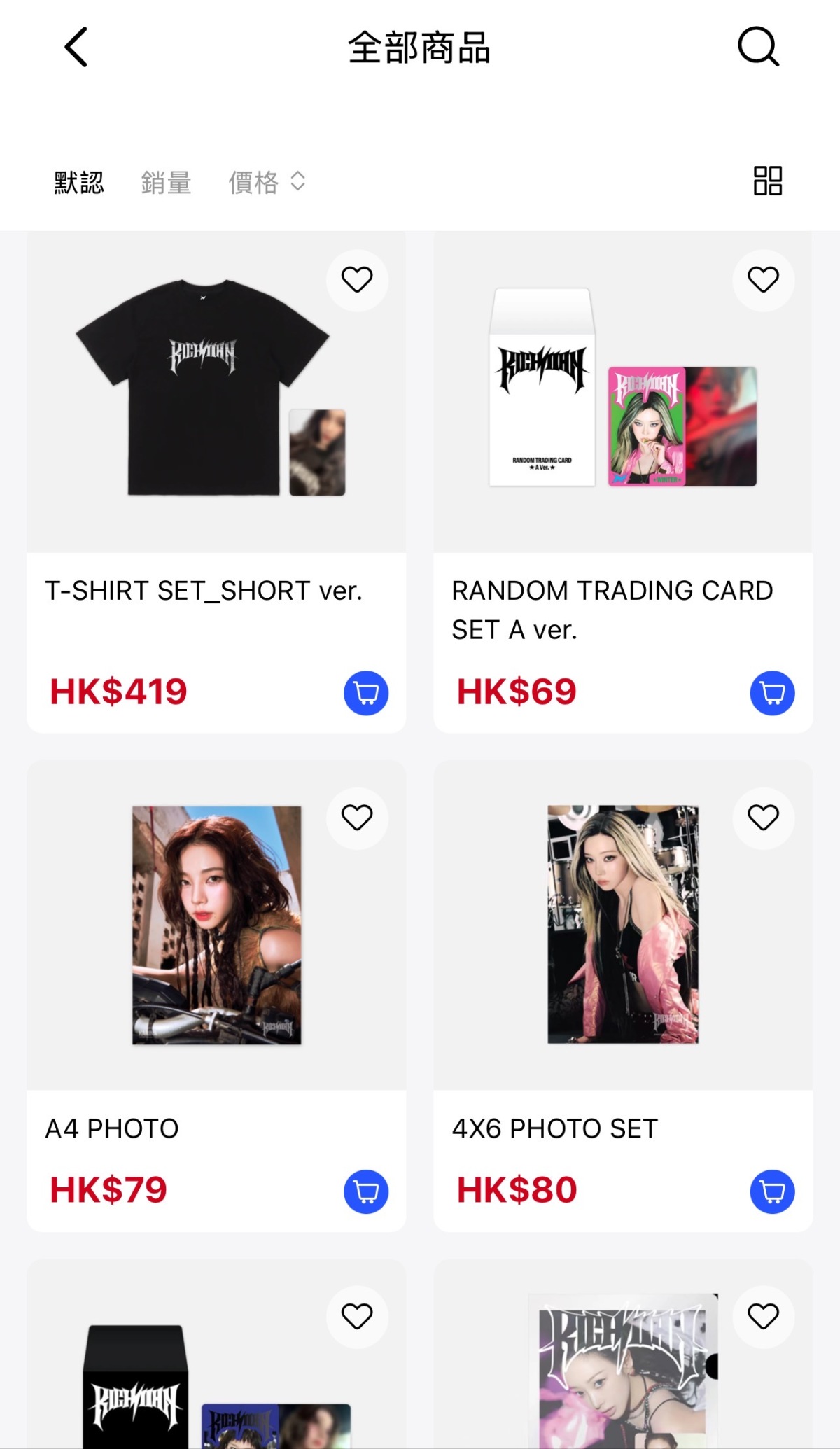The image size is (840, 1449).
Task: Favorite the RANDOM TRADING CARD SET A ver.
Action: pyautogui.click(x=763, y=280)
